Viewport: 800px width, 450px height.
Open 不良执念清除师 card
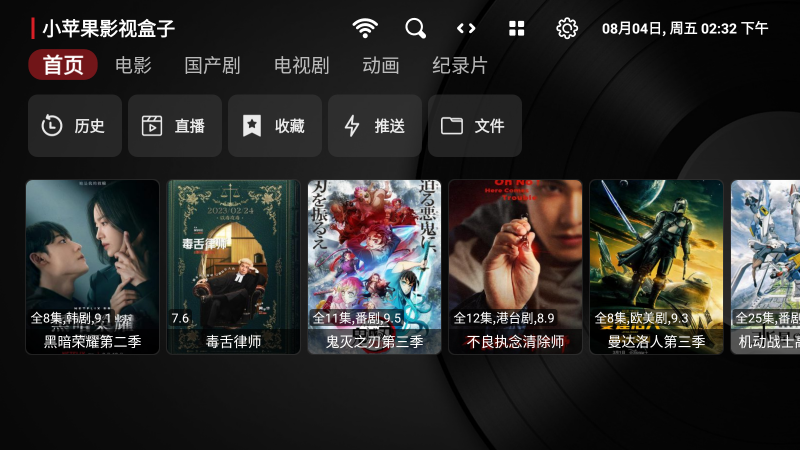point(515,266)
